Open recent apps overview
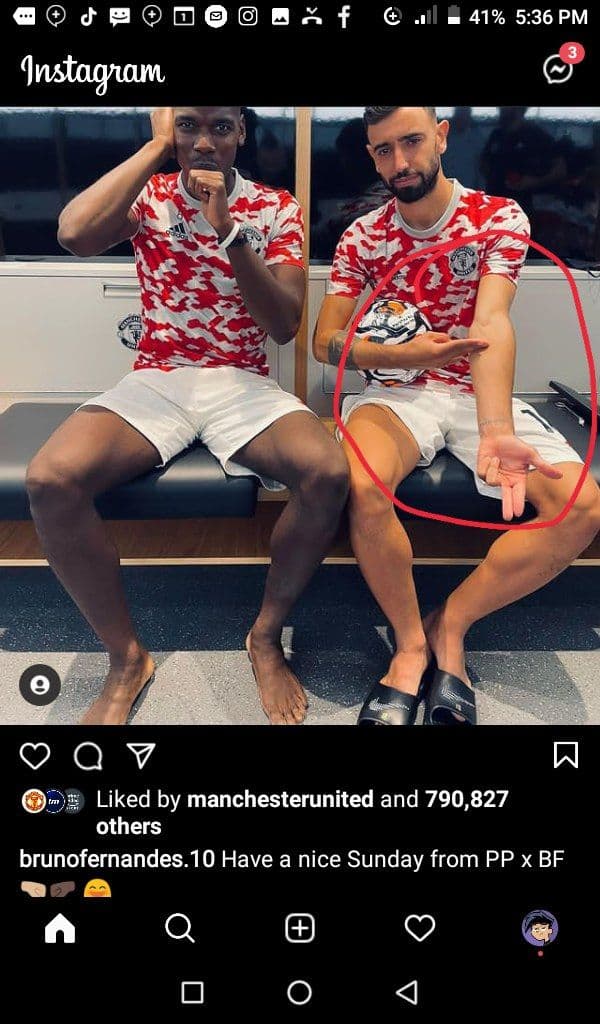The height and width of the screenshot is (1024, 600). pyautogui.click(x=193, y=993)
